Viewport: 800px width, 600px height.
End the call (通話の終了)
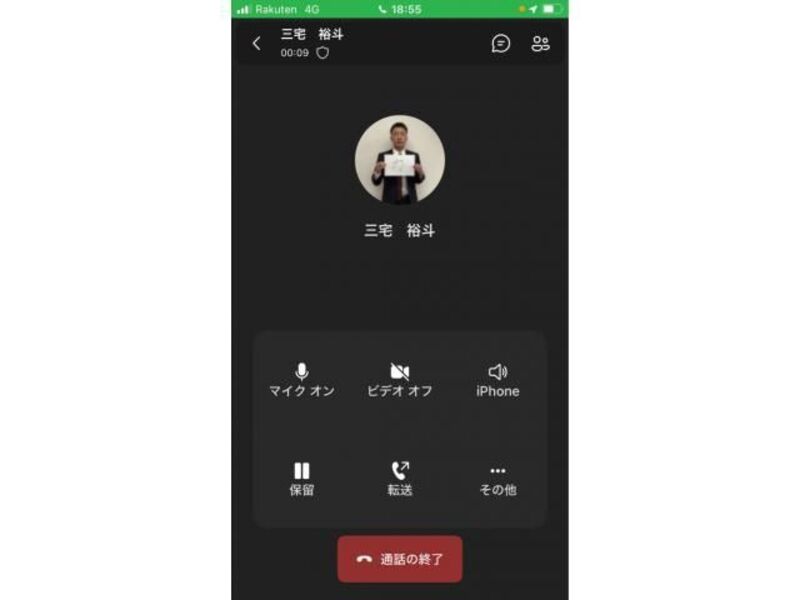coord(400,559)
